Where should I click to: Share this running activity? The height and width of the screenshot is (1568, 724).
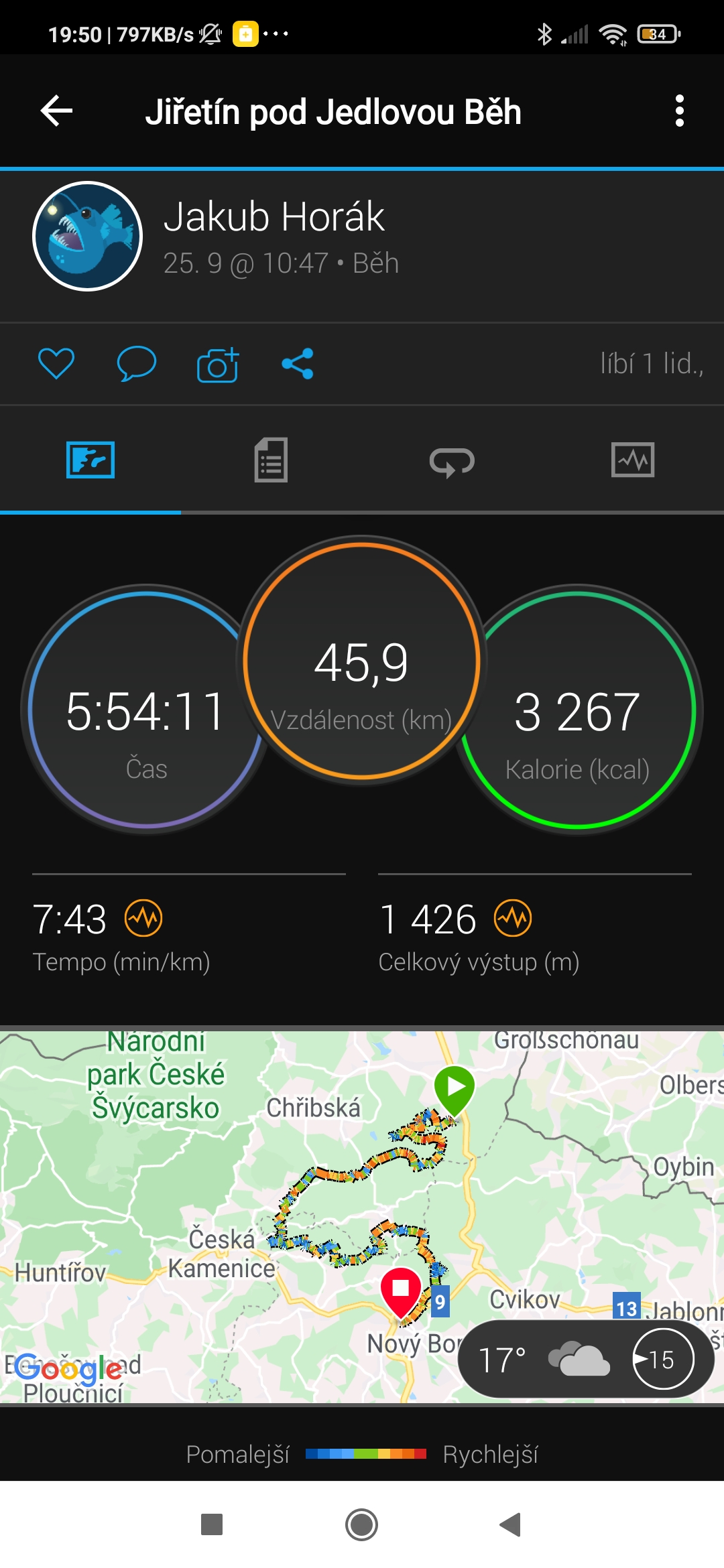pyautogui.click(x=298, y=364)
